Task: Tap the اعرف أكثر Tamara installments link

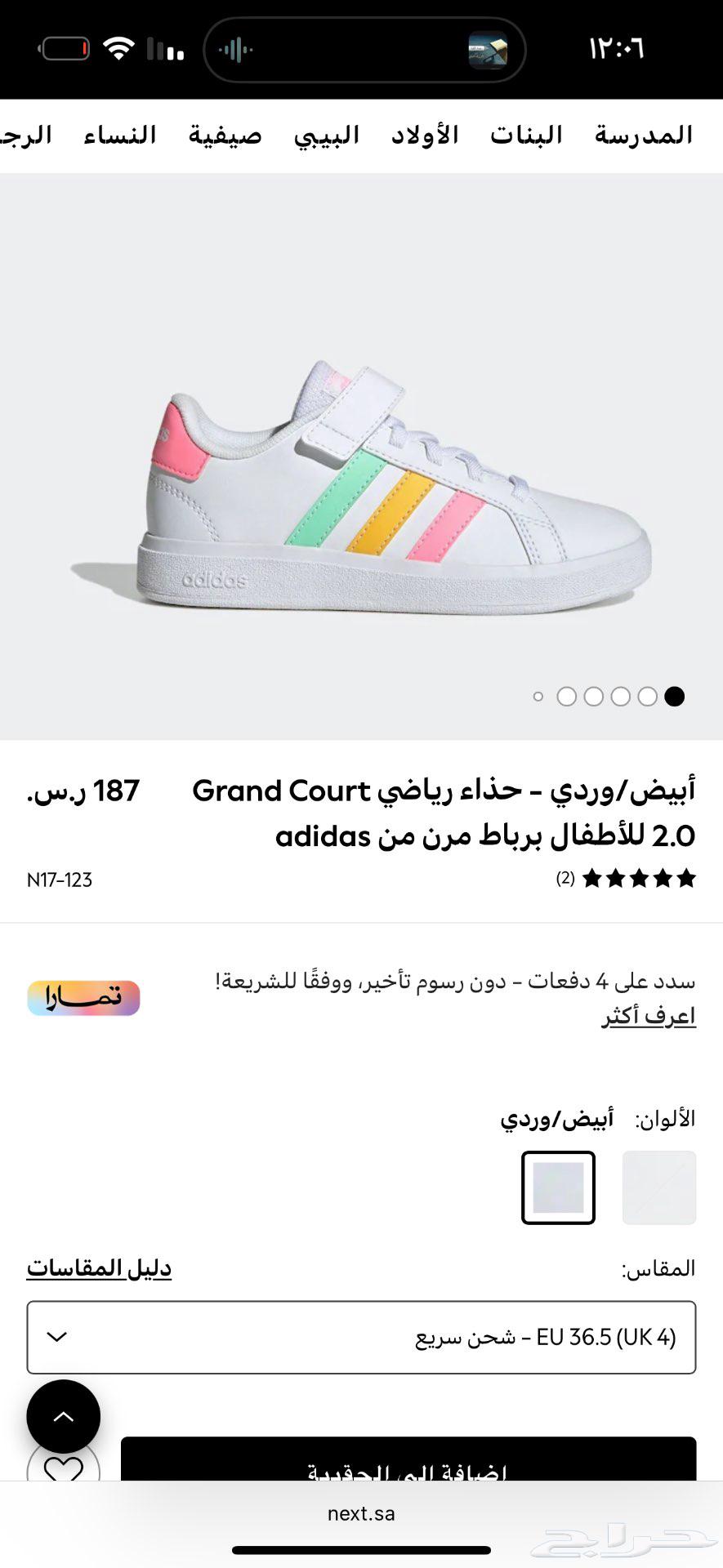Action: tap(649, 1015)
